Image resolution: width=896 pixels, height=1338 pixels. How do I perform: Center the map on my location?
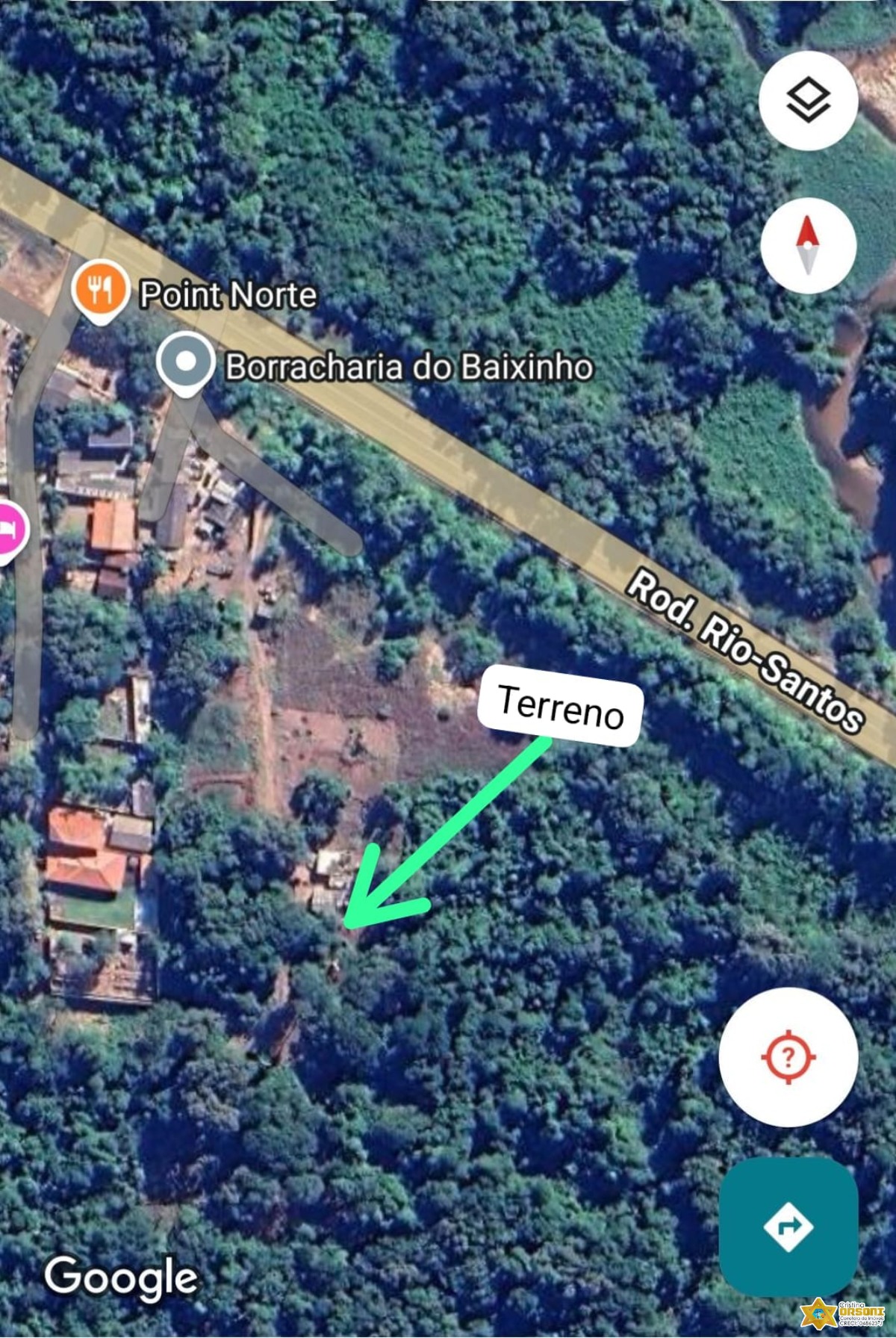pos(788,1056)
